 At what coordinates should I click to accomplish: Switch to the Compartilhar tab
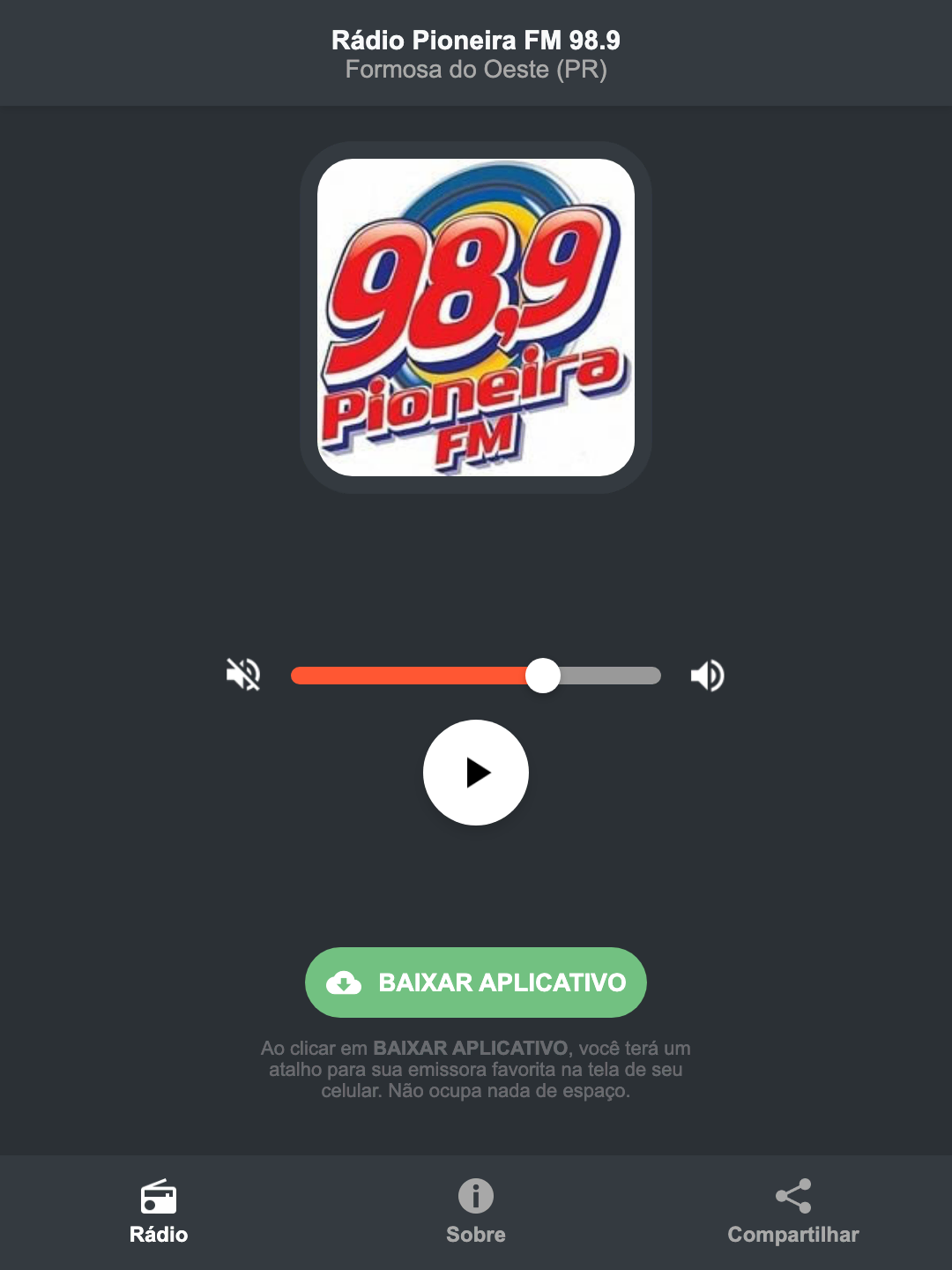click(792, 1217)
